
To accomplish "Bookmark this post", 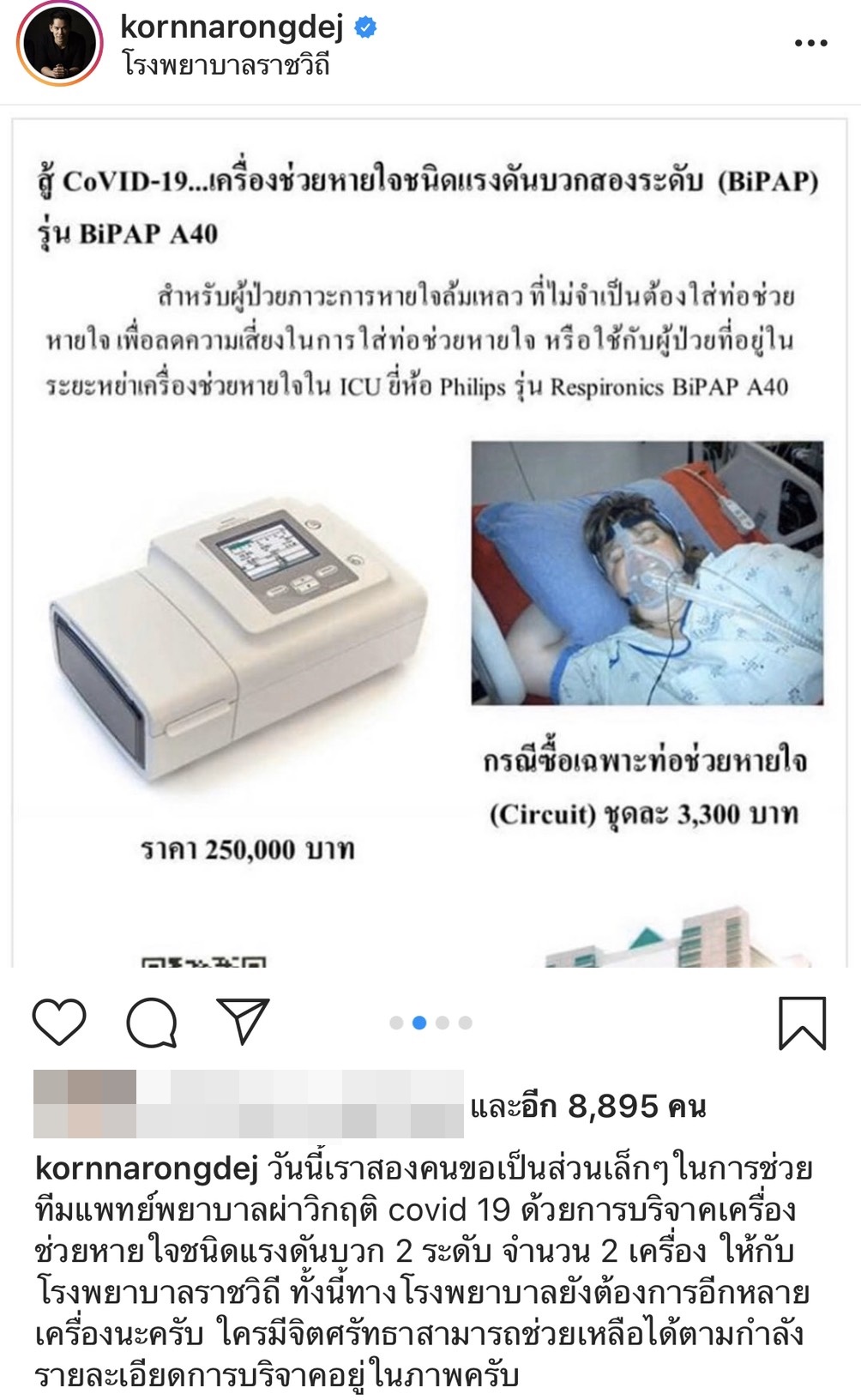I will [x=802, y=1023].
